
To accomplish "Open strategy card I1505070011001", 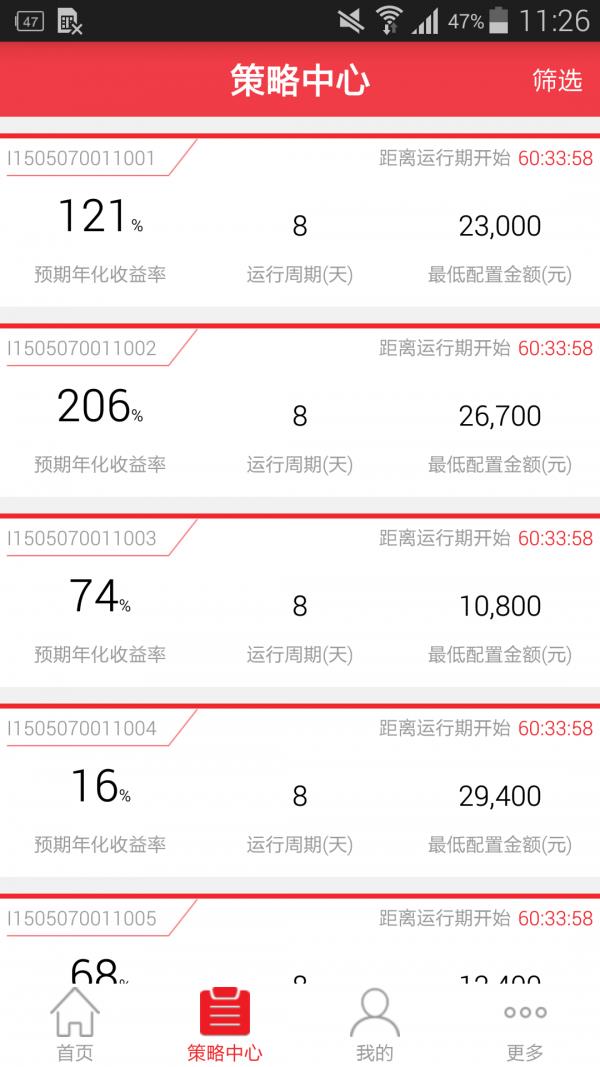I will tap(300, 220).
